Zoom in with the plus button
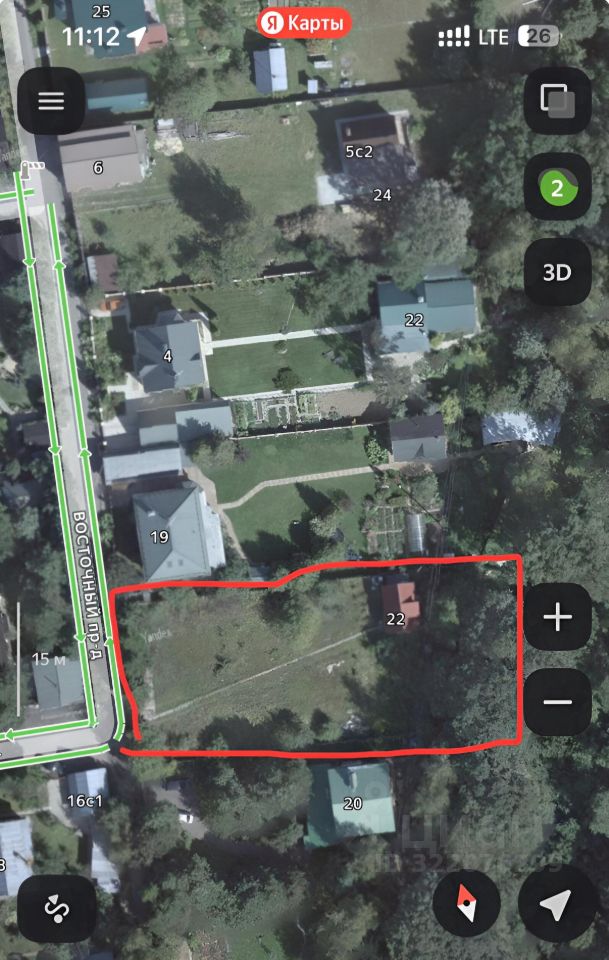Image resolution: width=609 pixels, height=960 pixels. pyautogui.click(x=557, y=617)
